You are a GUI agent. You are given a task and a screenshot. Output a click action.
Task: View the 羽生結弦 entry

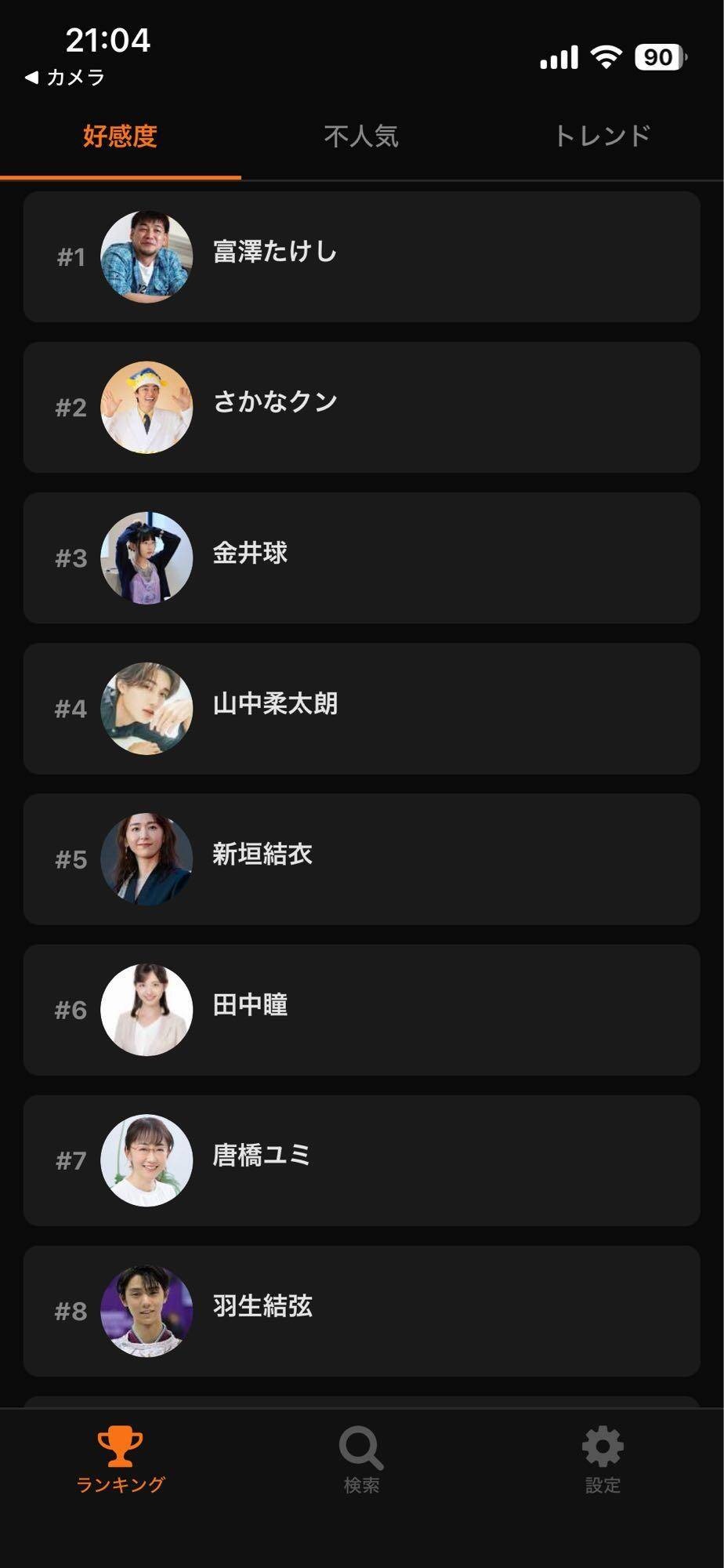[x=361, y=1310]
